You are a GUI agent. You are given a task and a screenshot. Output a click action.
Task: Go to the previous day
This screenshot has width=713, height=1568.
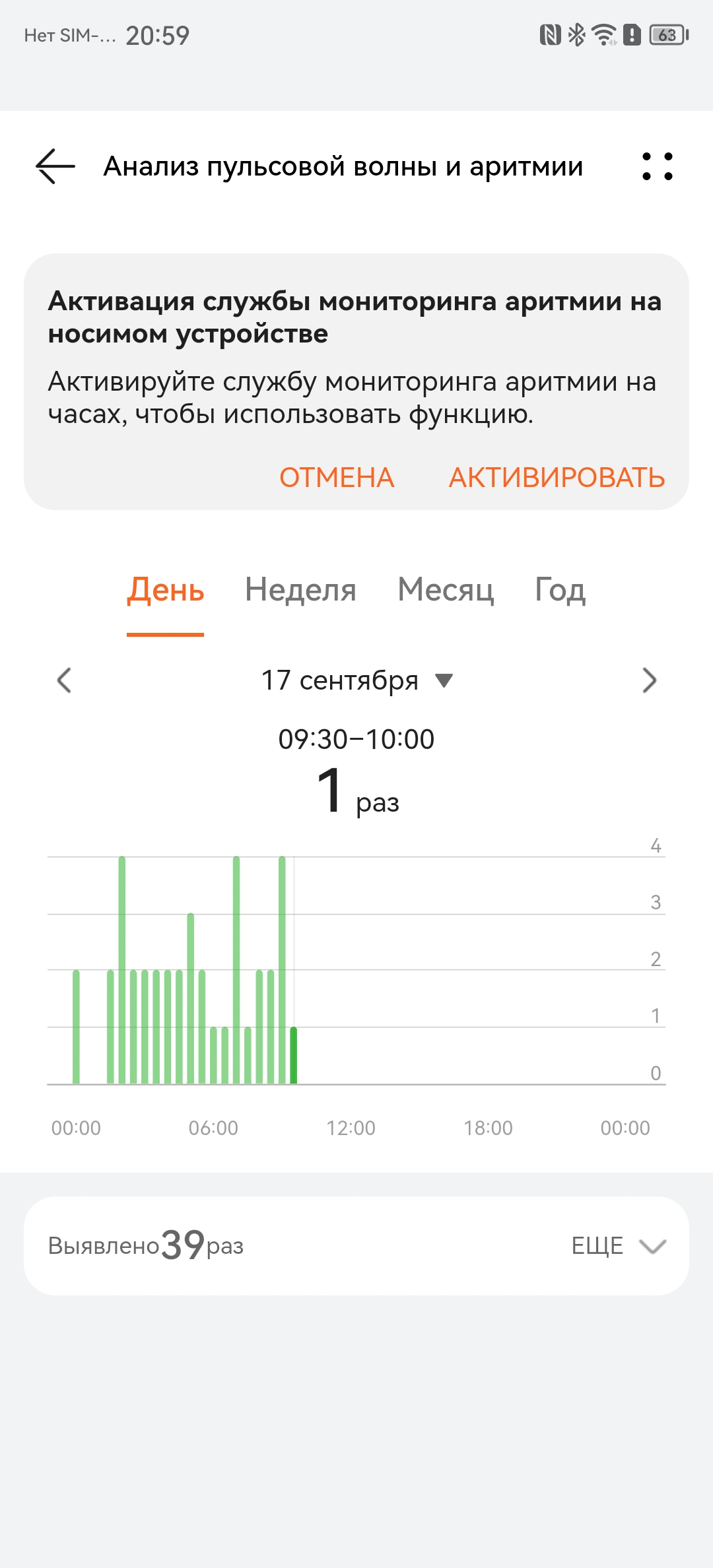coord(64,680)
